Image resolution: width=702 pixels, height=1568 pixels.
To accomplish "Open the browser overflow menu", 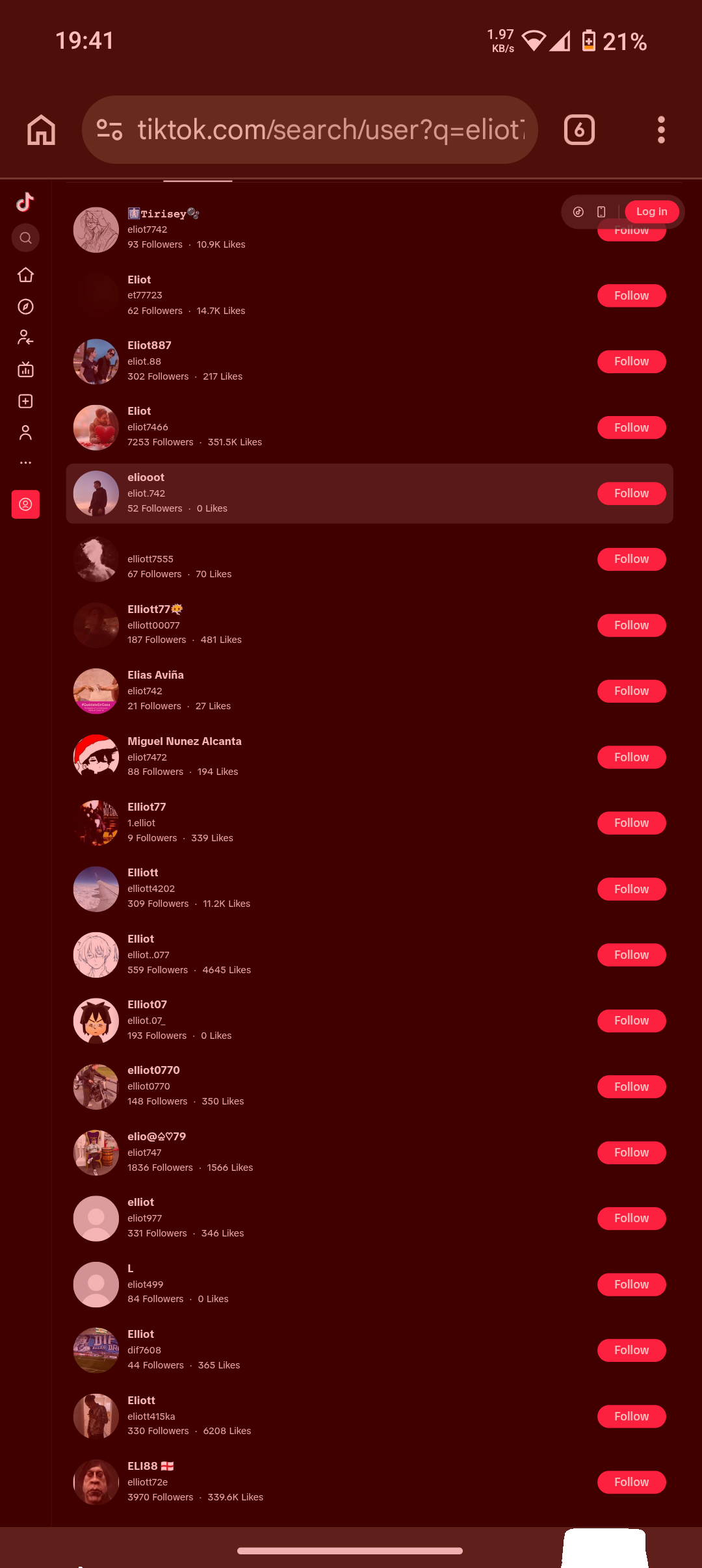I will point(661,129).
